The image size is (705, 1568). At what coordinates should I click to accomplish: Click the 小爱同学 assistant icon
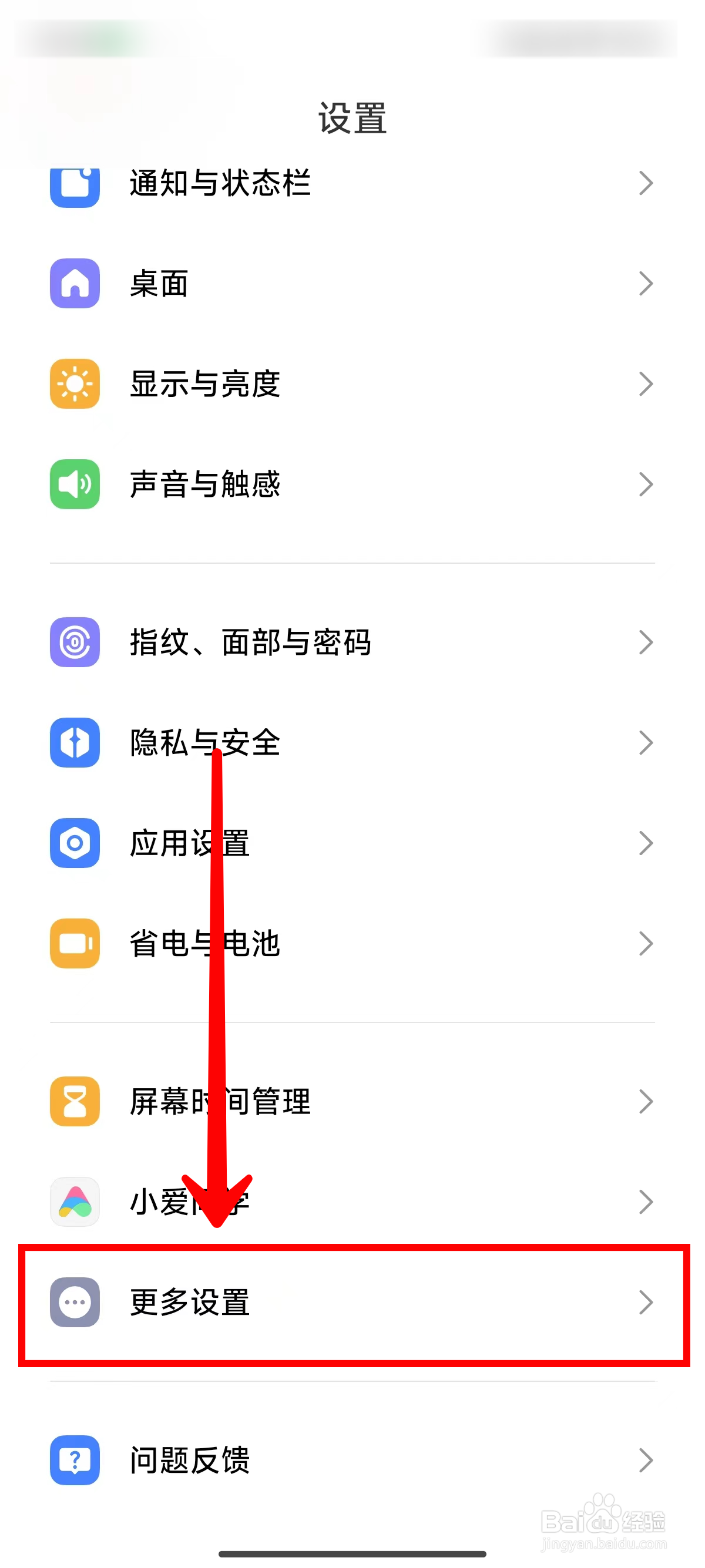pyautogui.click(x=74, y=1202)
